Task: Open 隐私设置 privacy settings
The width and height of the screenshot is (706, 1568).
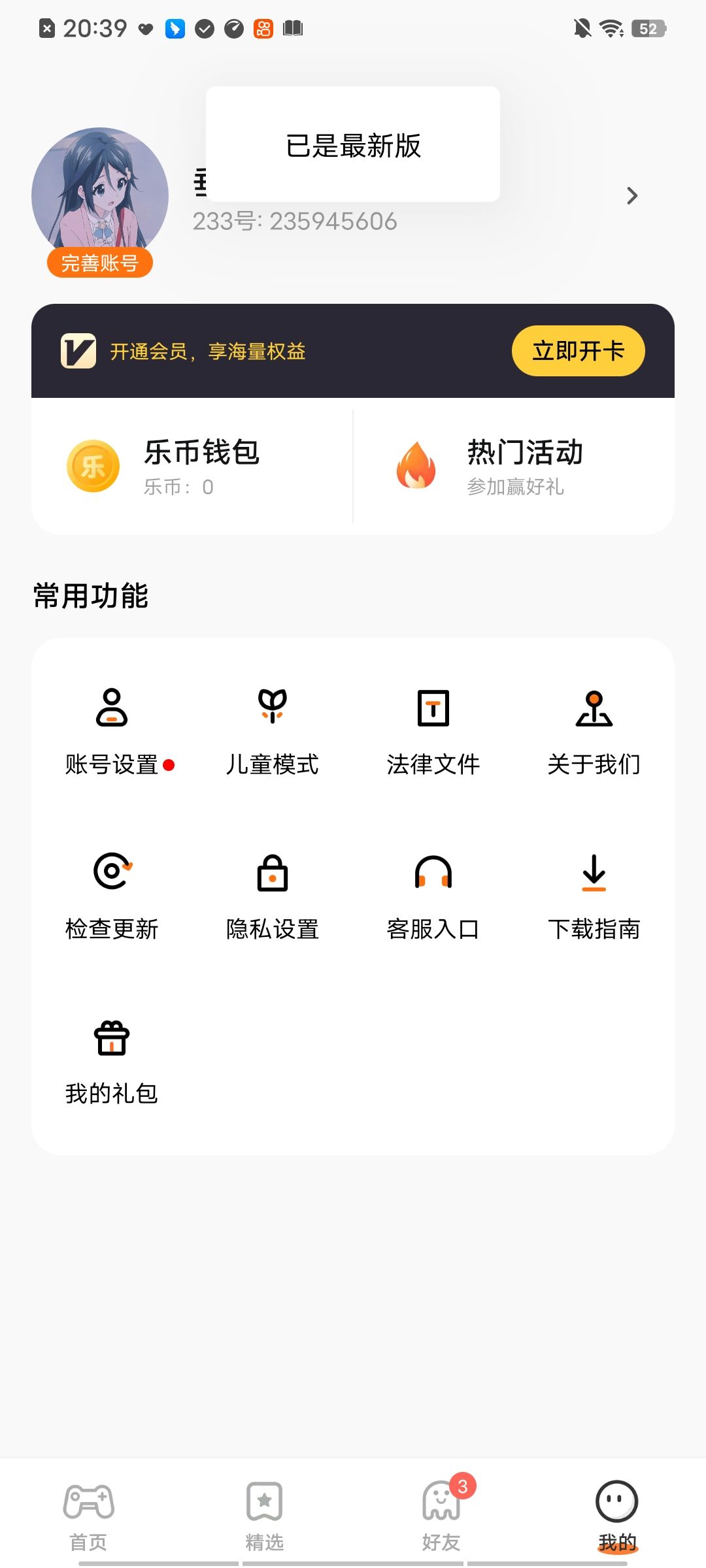Action: [273, 896]
